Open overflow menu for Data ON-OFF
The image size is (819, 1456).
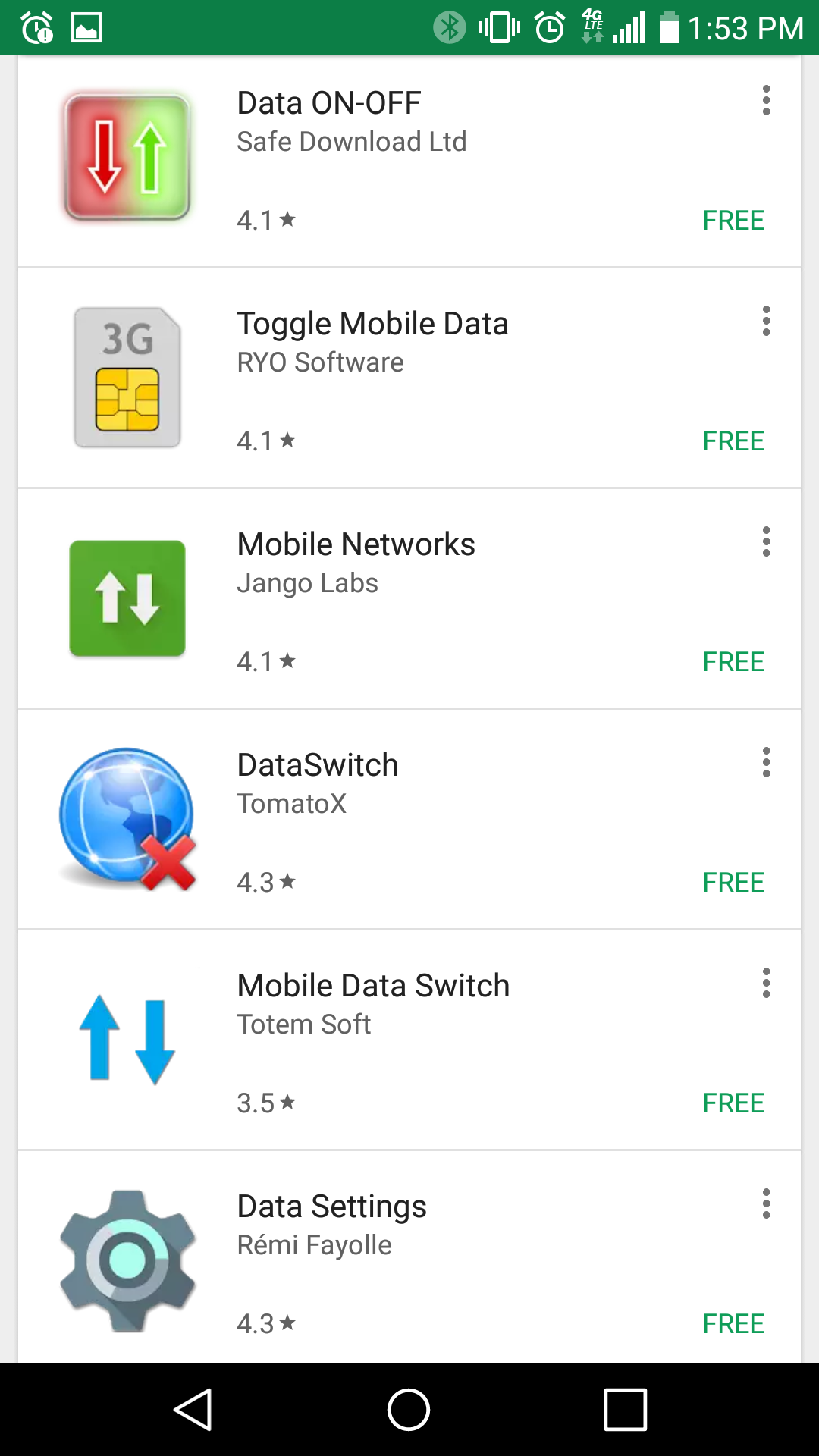767,100
